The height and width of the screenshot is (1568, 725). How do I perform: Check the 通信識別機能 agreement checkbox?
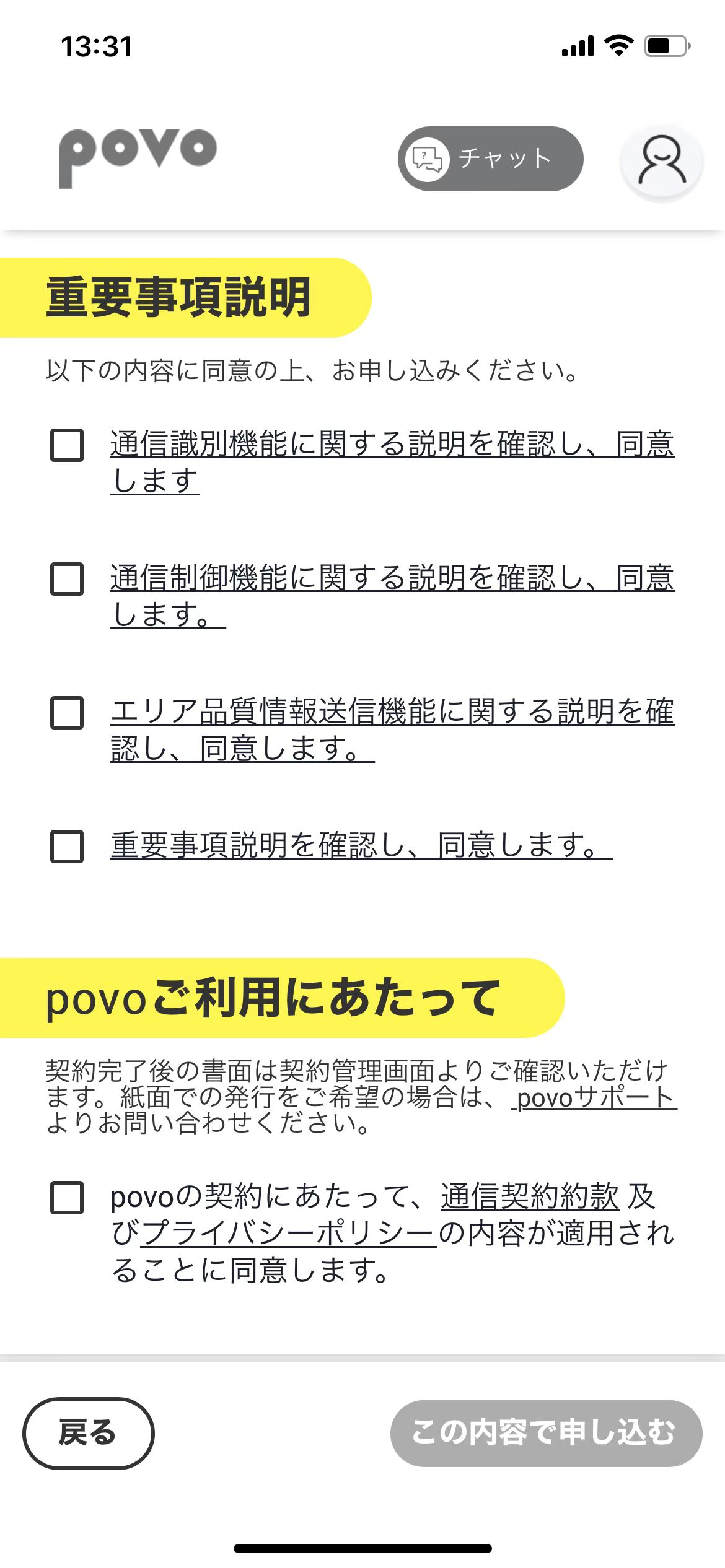coord(67,445)
